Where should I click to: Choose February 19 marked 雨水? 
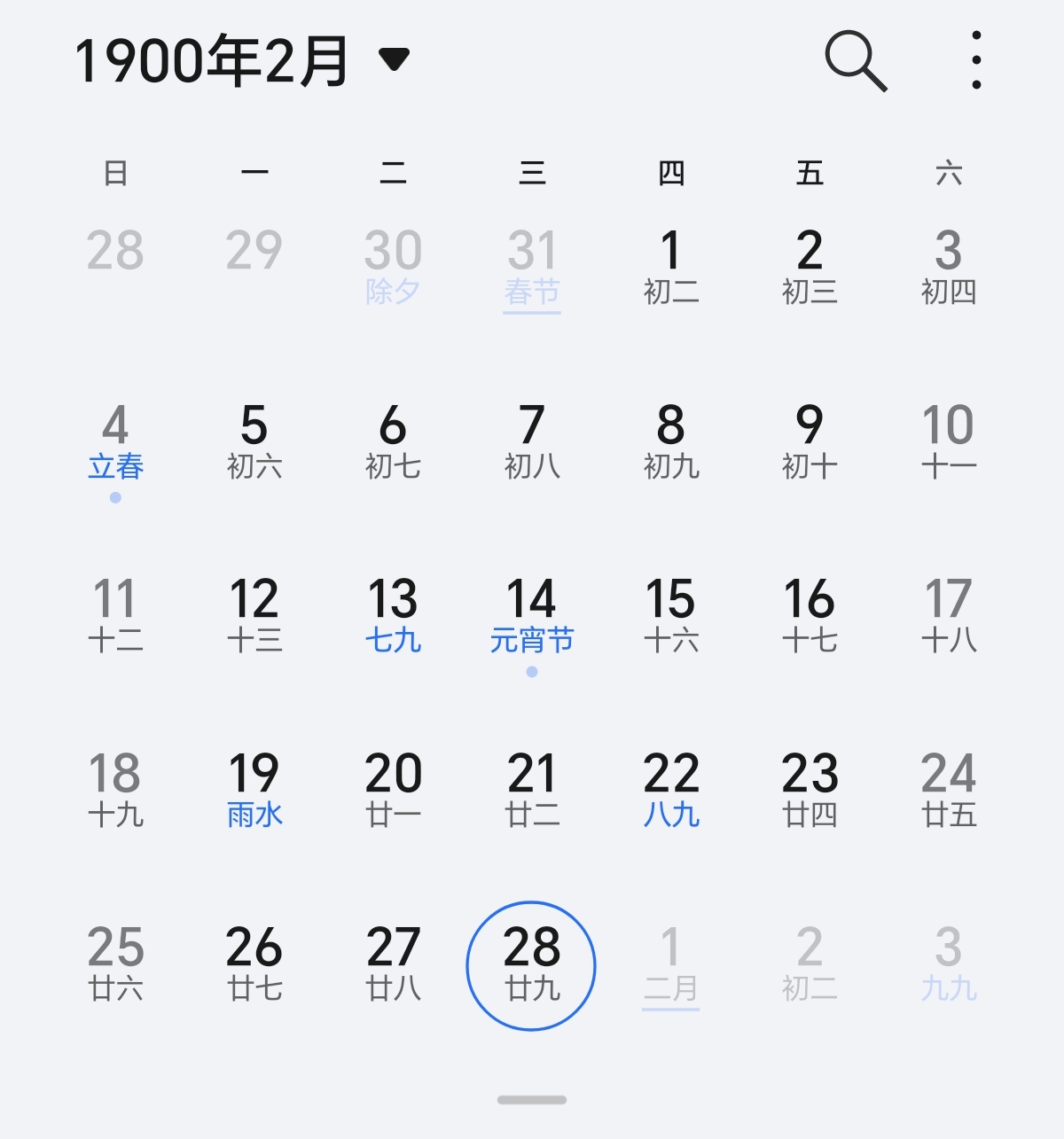pyautogui.click(x=254, y=790)
